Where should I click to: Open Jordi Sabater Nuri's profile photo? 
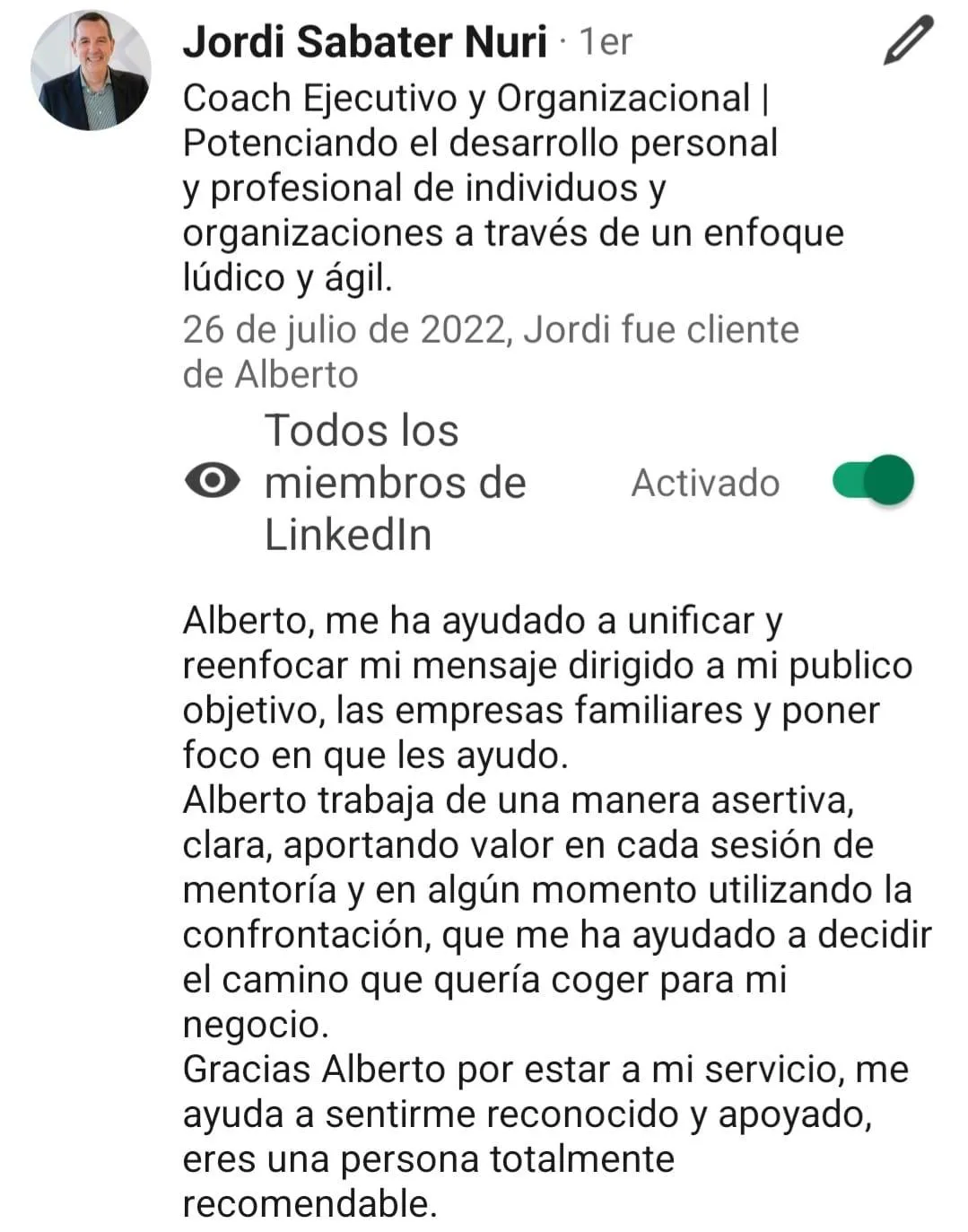91,71
